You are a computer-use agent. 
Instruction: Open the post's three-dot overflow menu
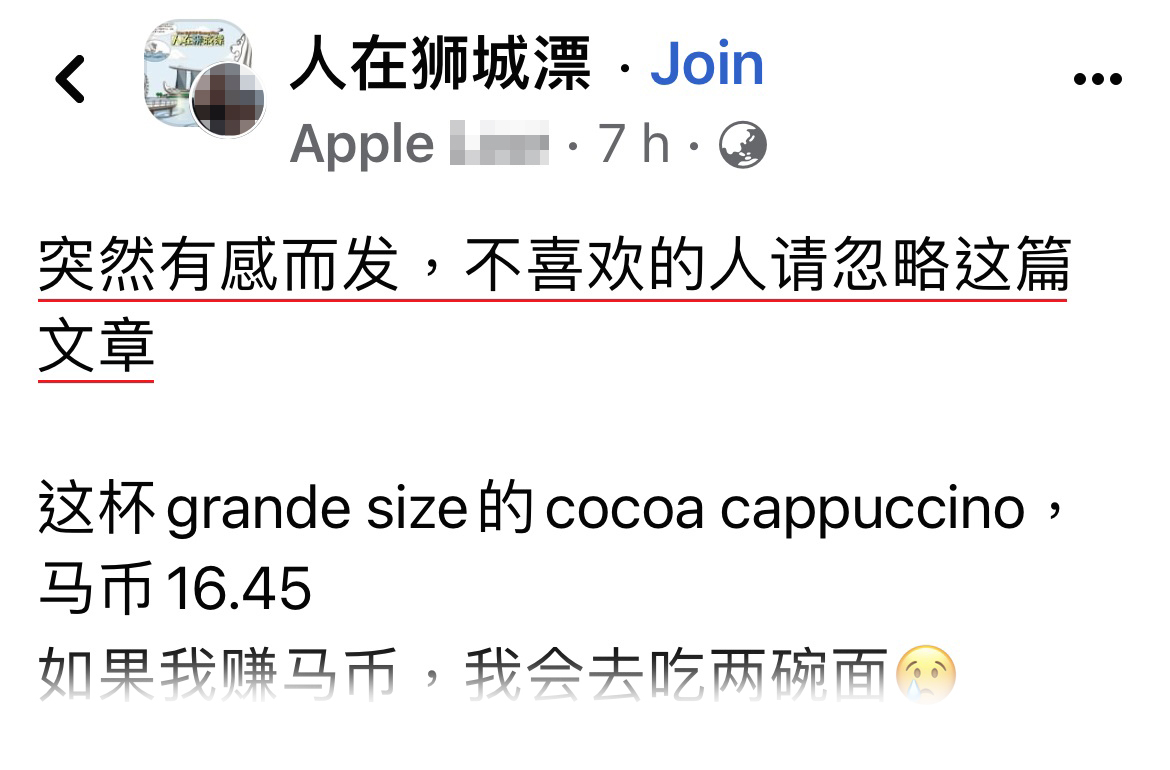1097,80
